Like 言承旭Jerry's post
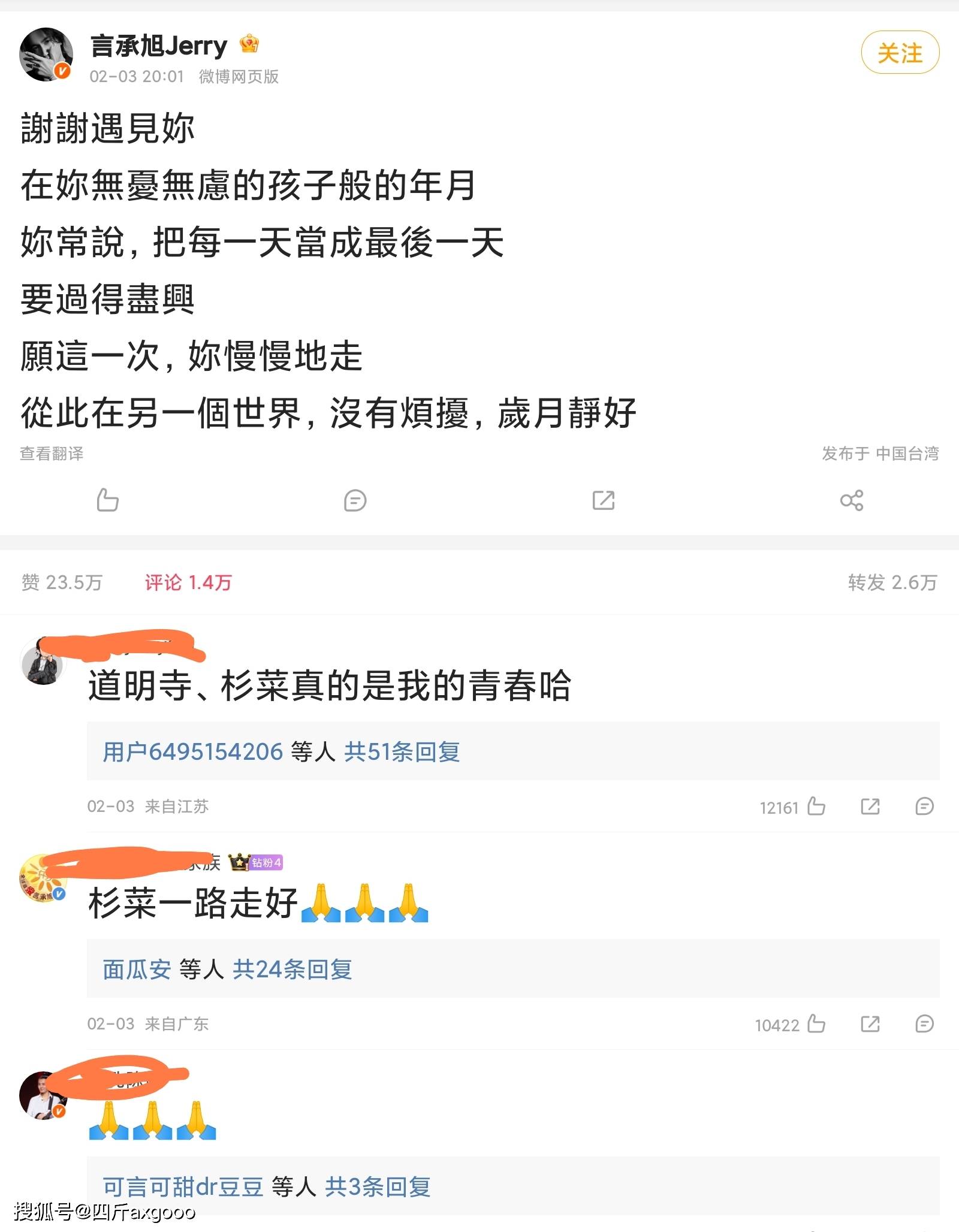 tap(108, 500)
